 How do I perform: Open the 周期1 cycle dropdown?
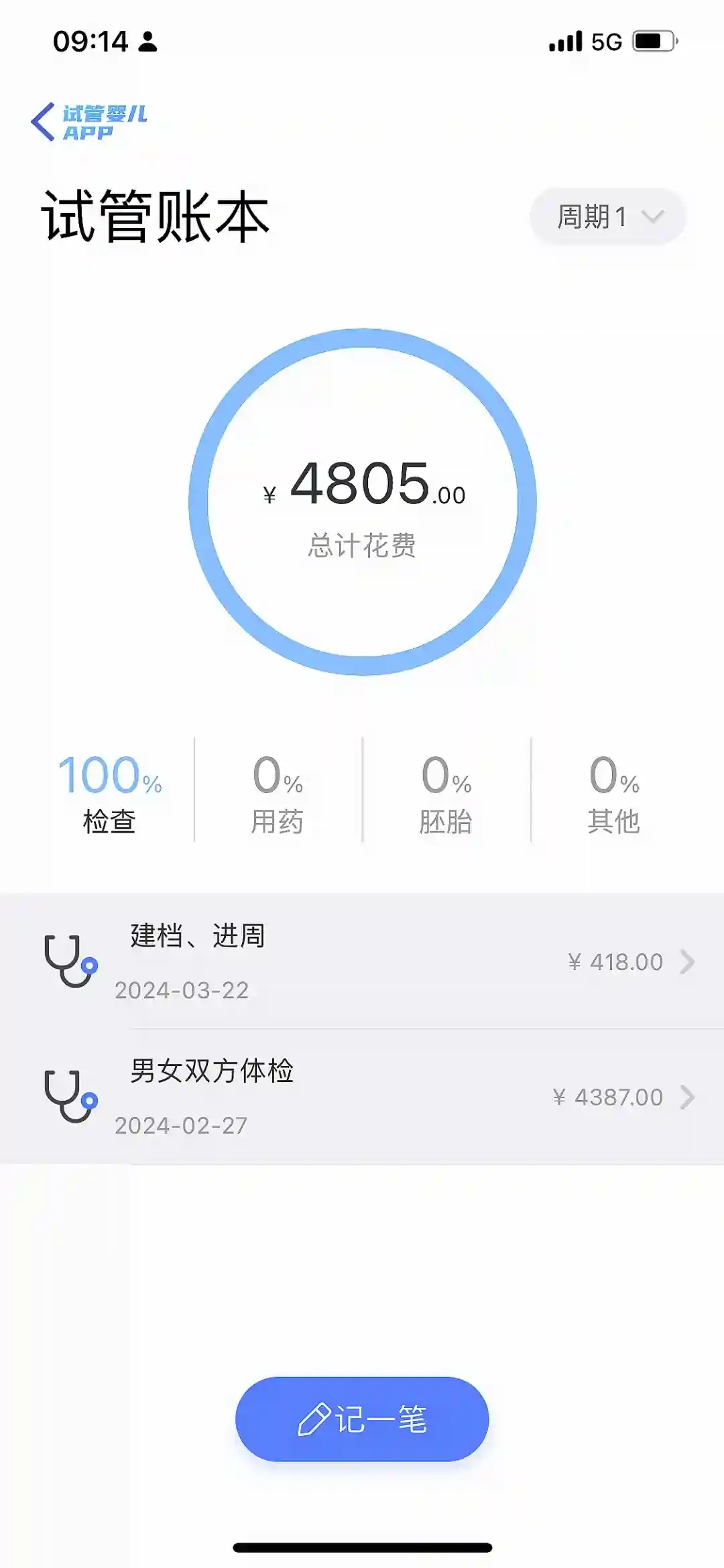pos(608,217)
